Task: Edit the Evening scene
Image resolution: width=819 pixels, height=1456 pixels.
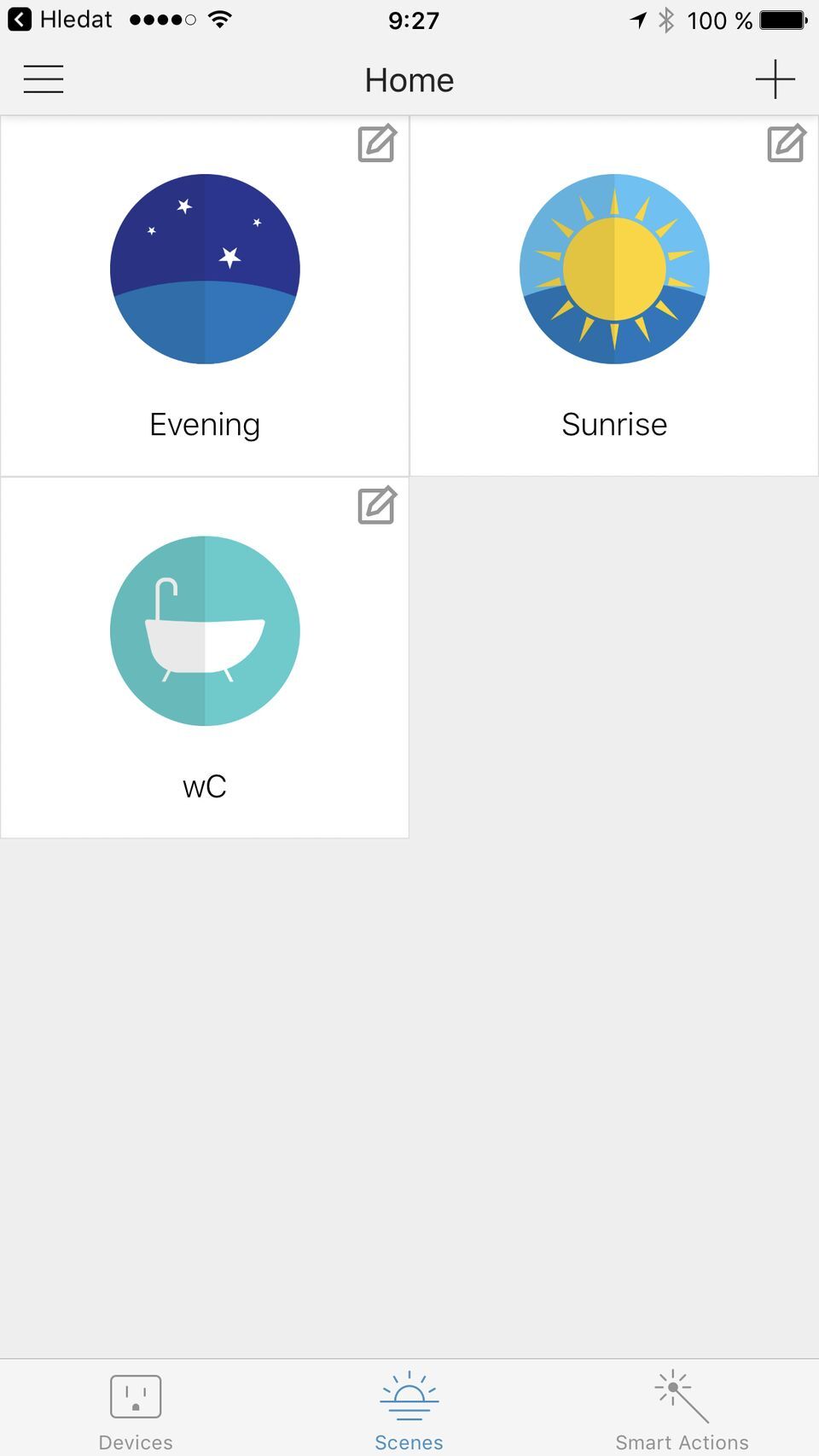Action: click(376, 143)
